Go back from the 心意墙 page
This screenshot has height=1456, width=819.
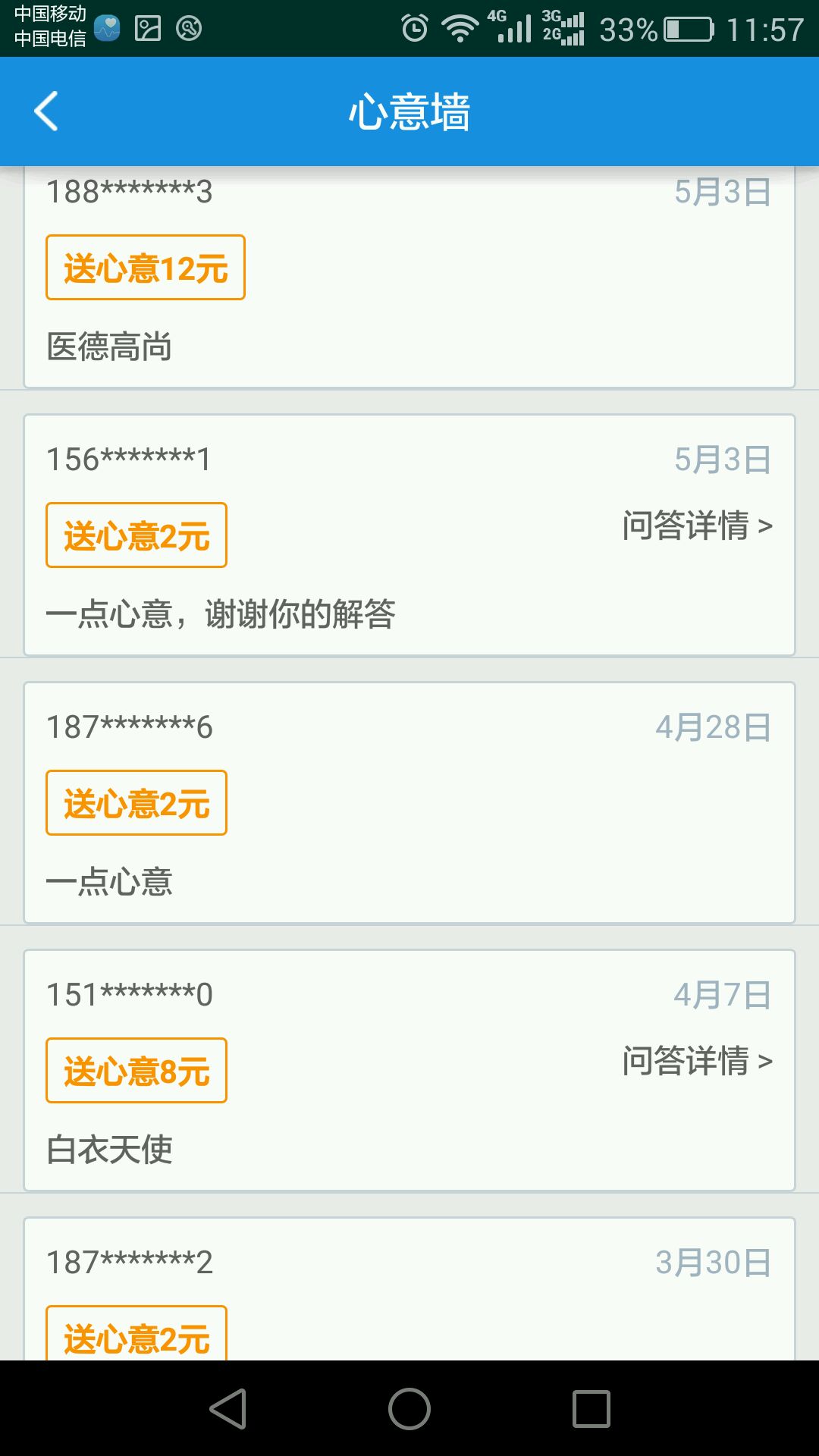[x=47, y=111]
